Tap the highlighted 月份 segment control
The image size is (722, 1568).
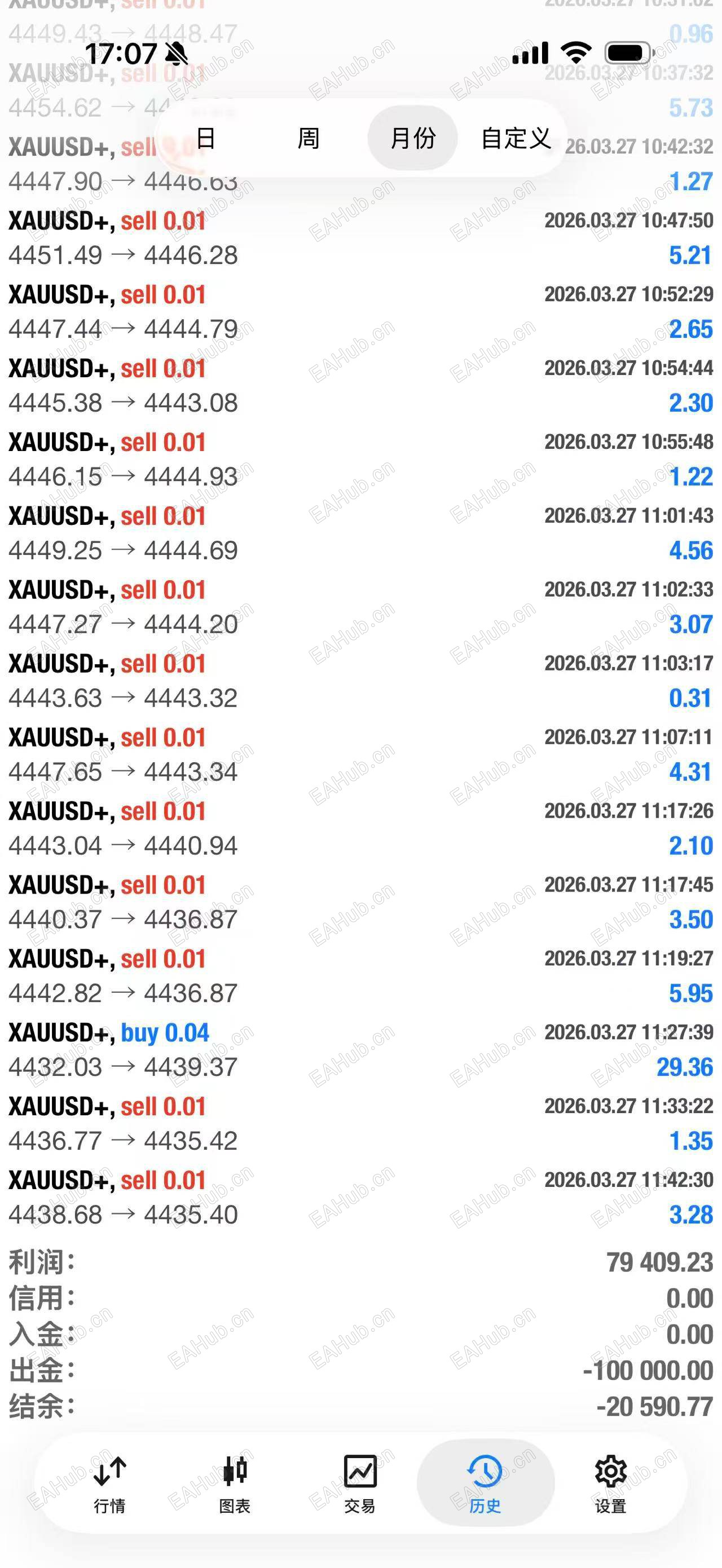coord(412,138)
